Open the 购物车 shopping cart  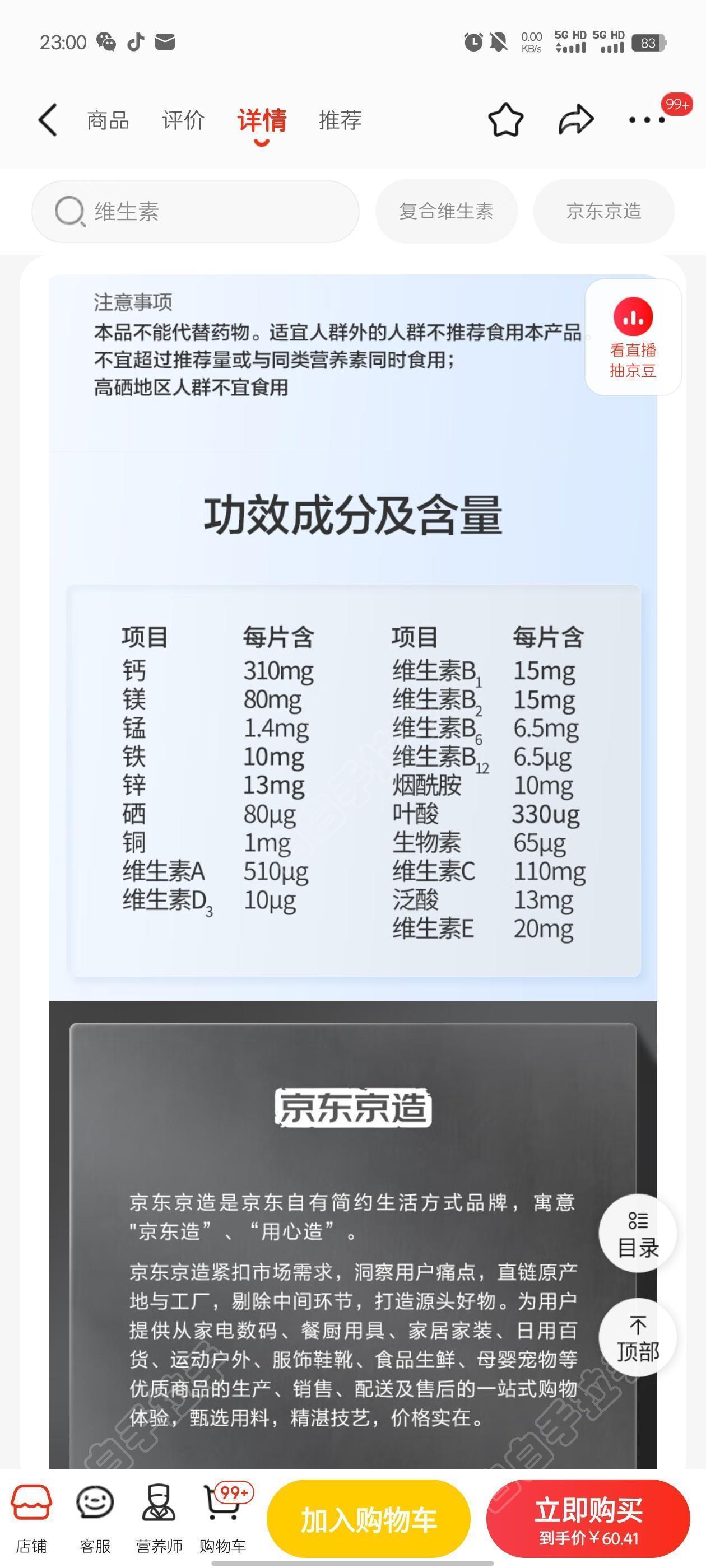(x=223, y=1518)
